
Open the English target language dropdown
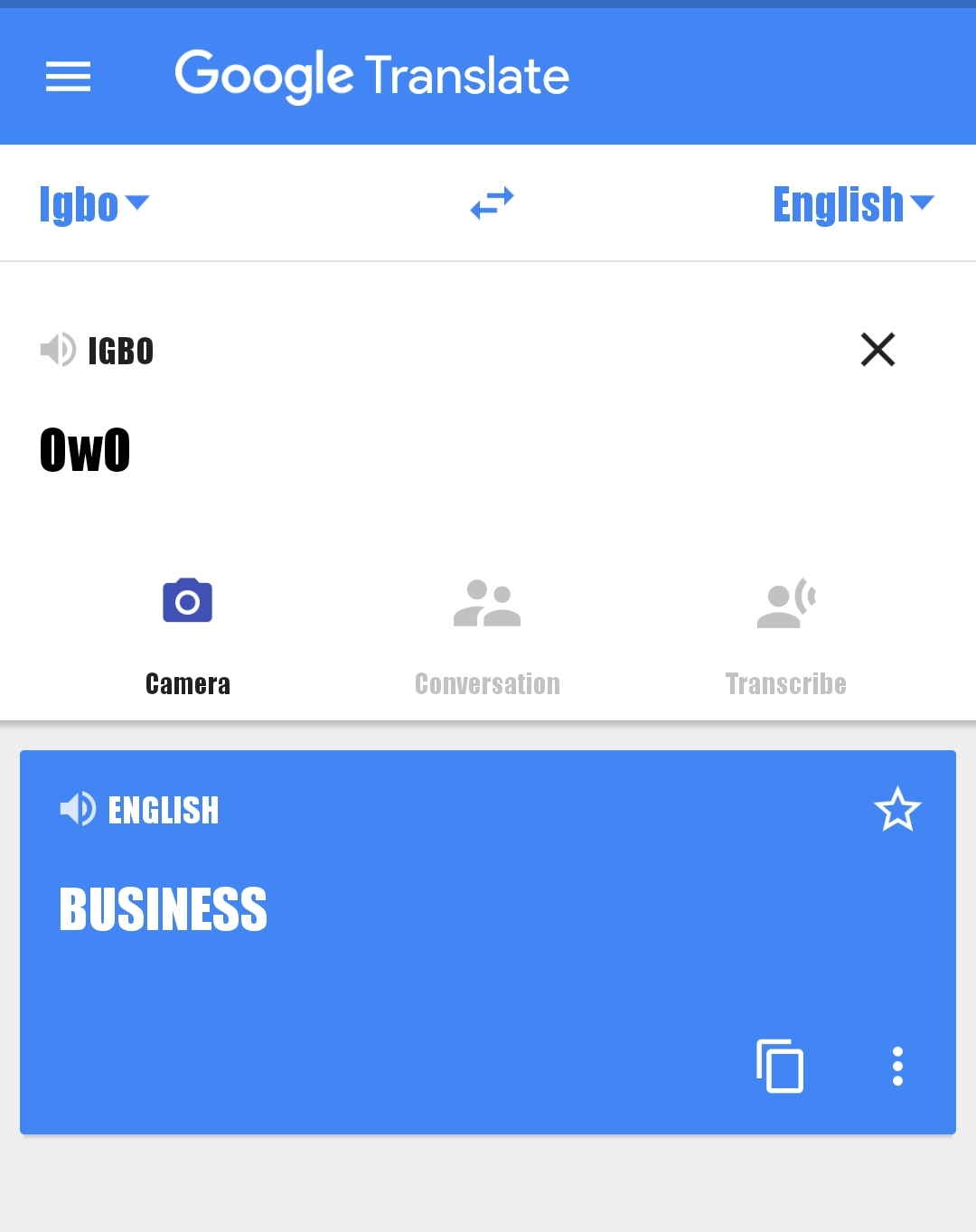[852, 204]
